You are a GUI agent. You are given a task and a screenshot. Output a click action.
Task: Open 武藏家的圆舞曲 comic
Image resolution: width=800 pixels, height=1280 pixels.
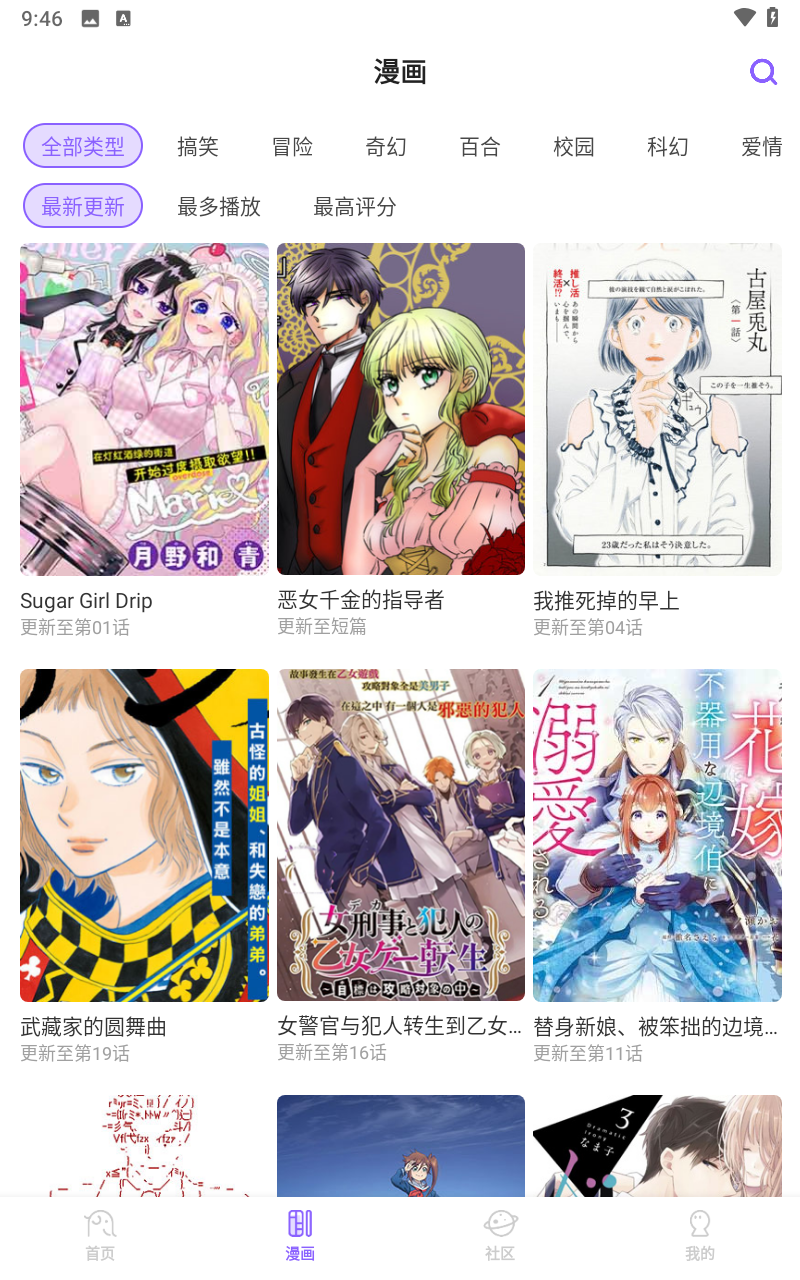[144, 835]
